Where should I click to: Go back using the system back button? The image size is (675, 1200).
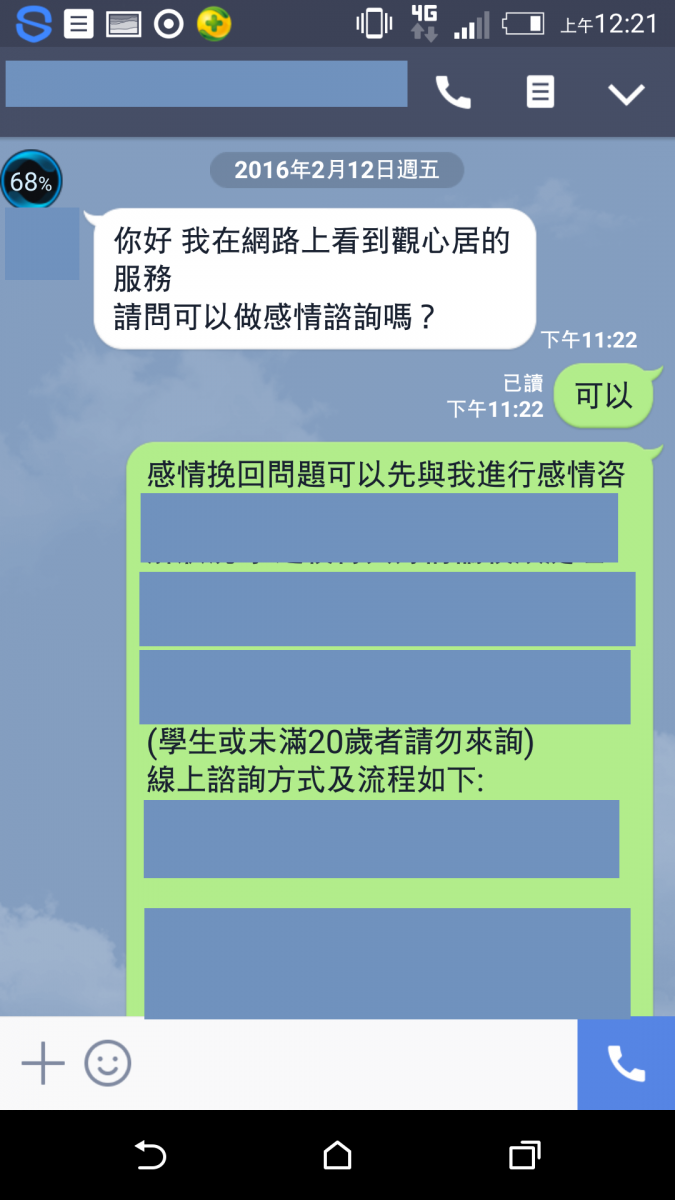pyautogui.click(x=150, y=1156)
